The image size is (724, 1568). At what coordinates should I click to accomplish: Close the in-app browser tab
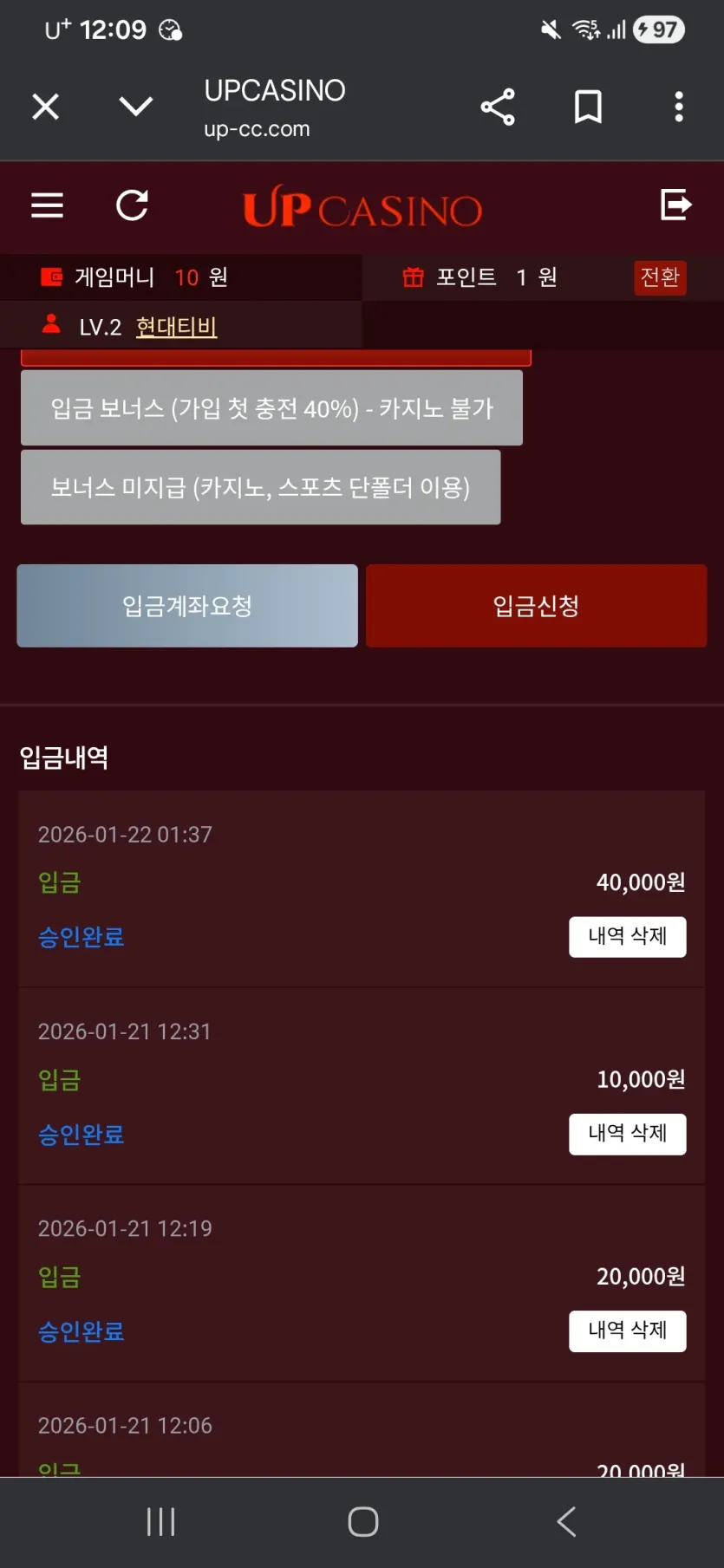[x=45, y=107]
